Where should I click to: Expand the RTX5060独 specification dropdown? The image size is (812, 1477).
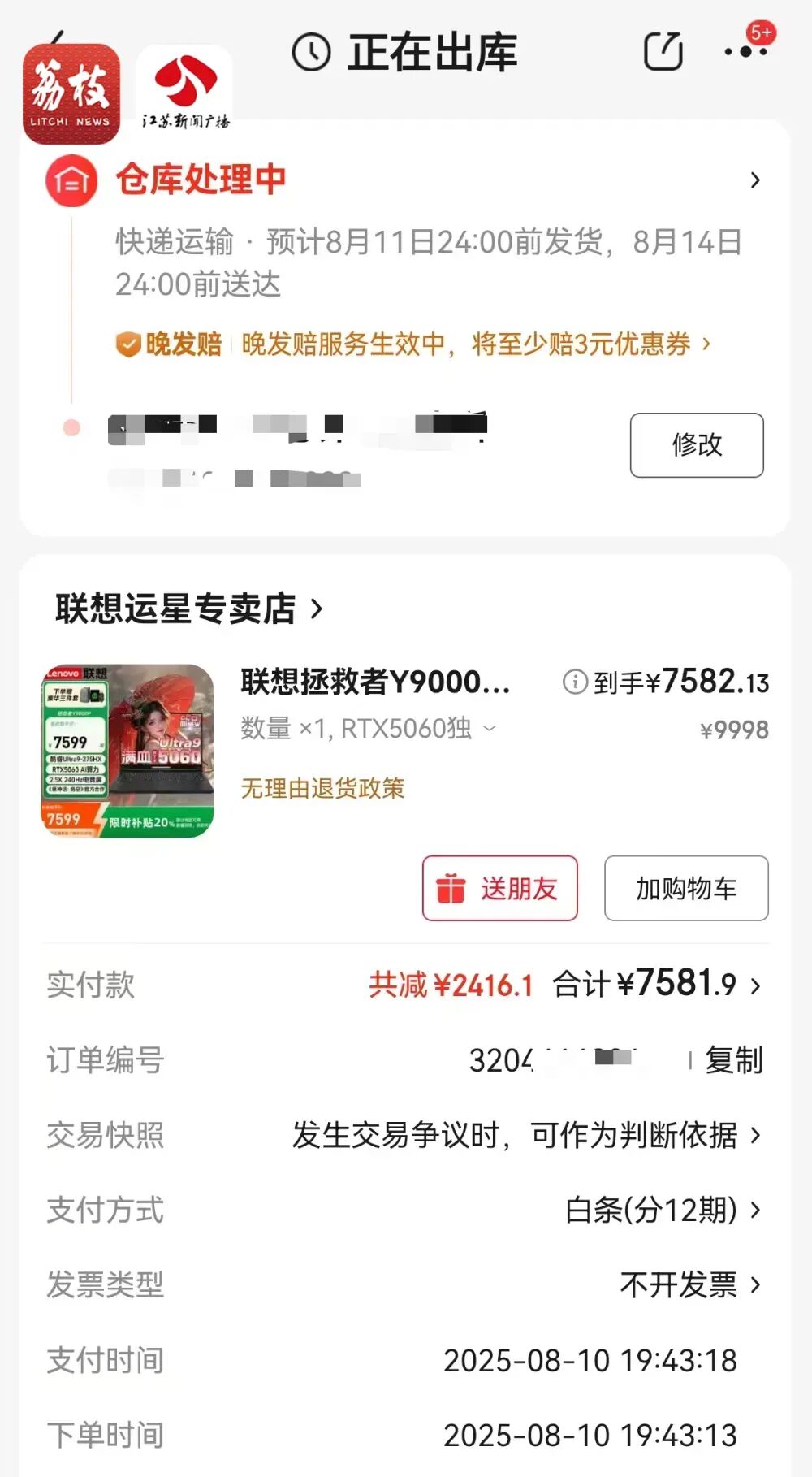point(489,729)
